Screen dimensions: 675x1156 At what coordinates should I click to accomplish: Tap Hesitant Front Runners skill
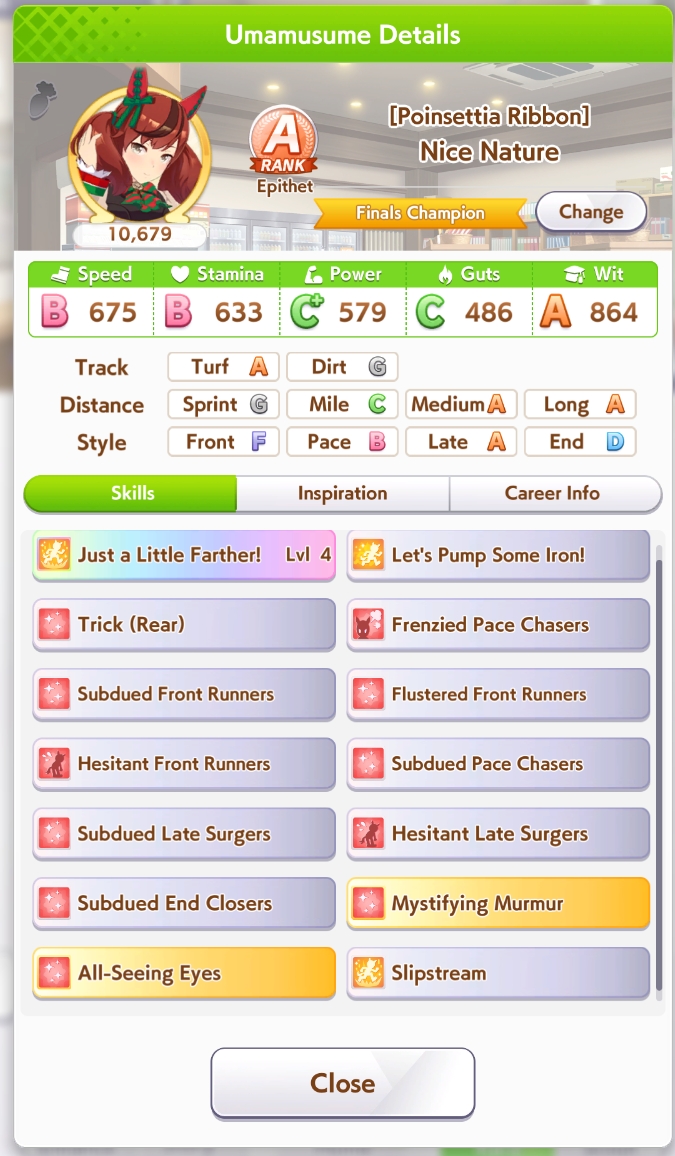pos(184,764)
